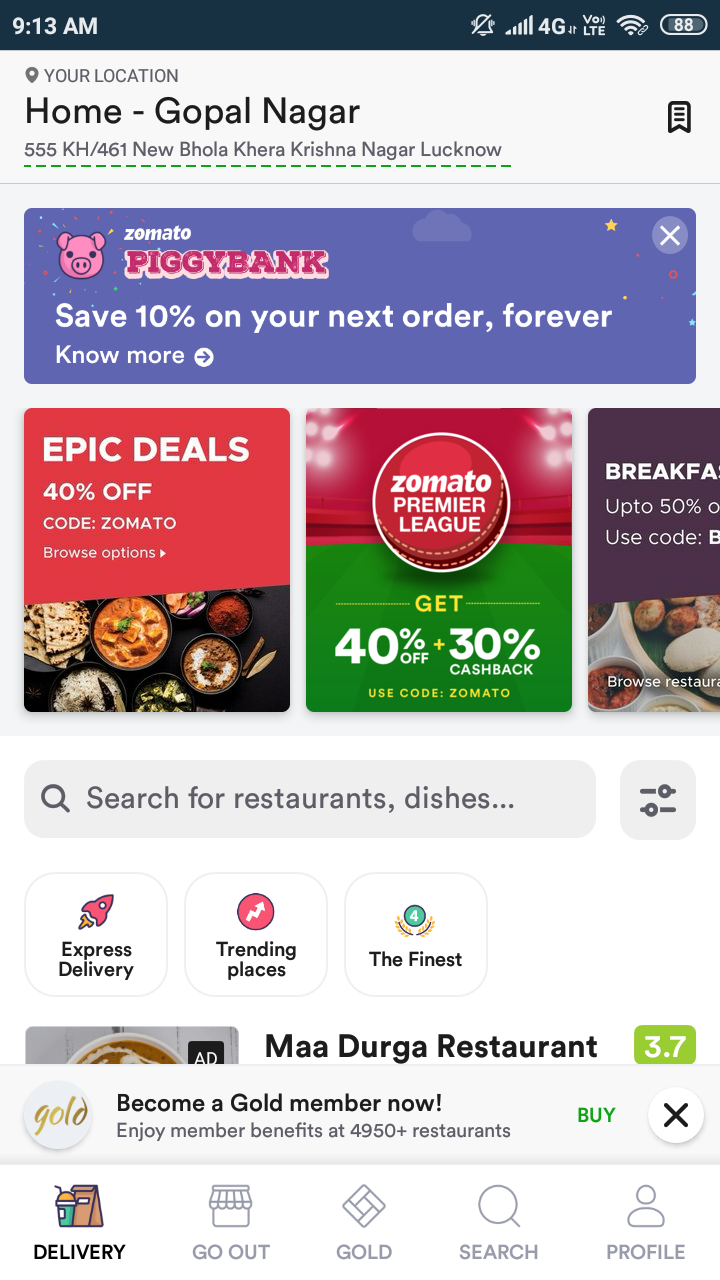720x1280 pixels.
Task: Select the Delivery tab
Action: [79, 1222]
